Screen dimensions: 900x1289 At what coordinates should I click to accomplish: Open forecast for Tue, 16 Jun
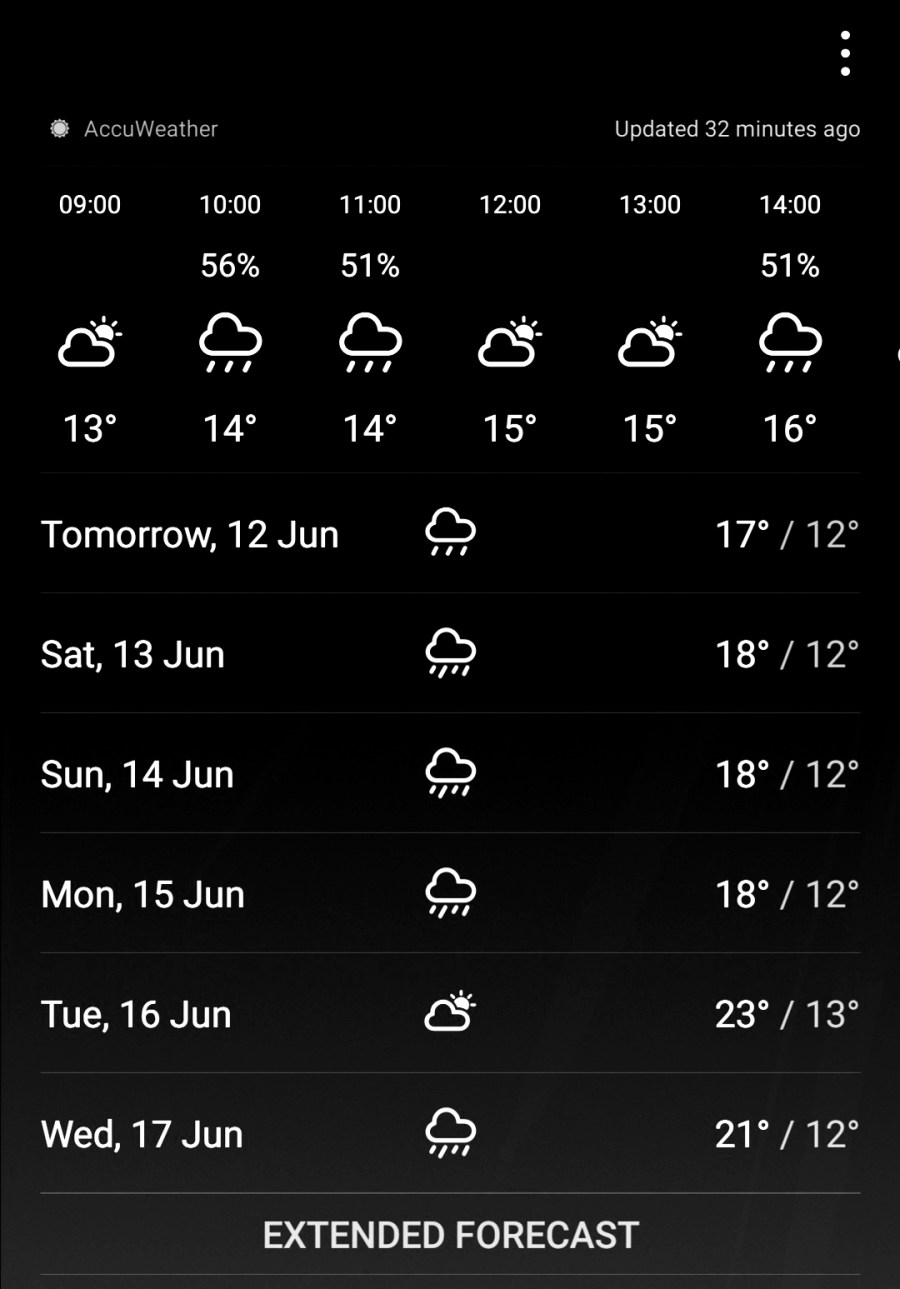tap(450, 1014)
